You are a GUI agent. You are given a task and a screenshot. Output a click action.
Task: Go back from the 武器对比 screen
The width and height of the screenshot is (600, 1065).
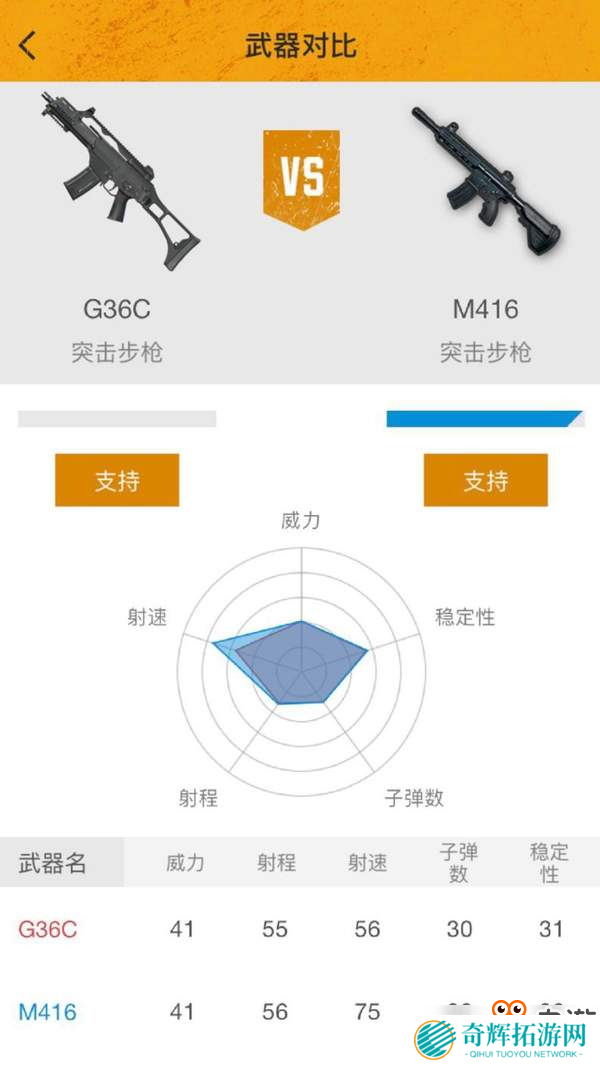click(27, 45)
